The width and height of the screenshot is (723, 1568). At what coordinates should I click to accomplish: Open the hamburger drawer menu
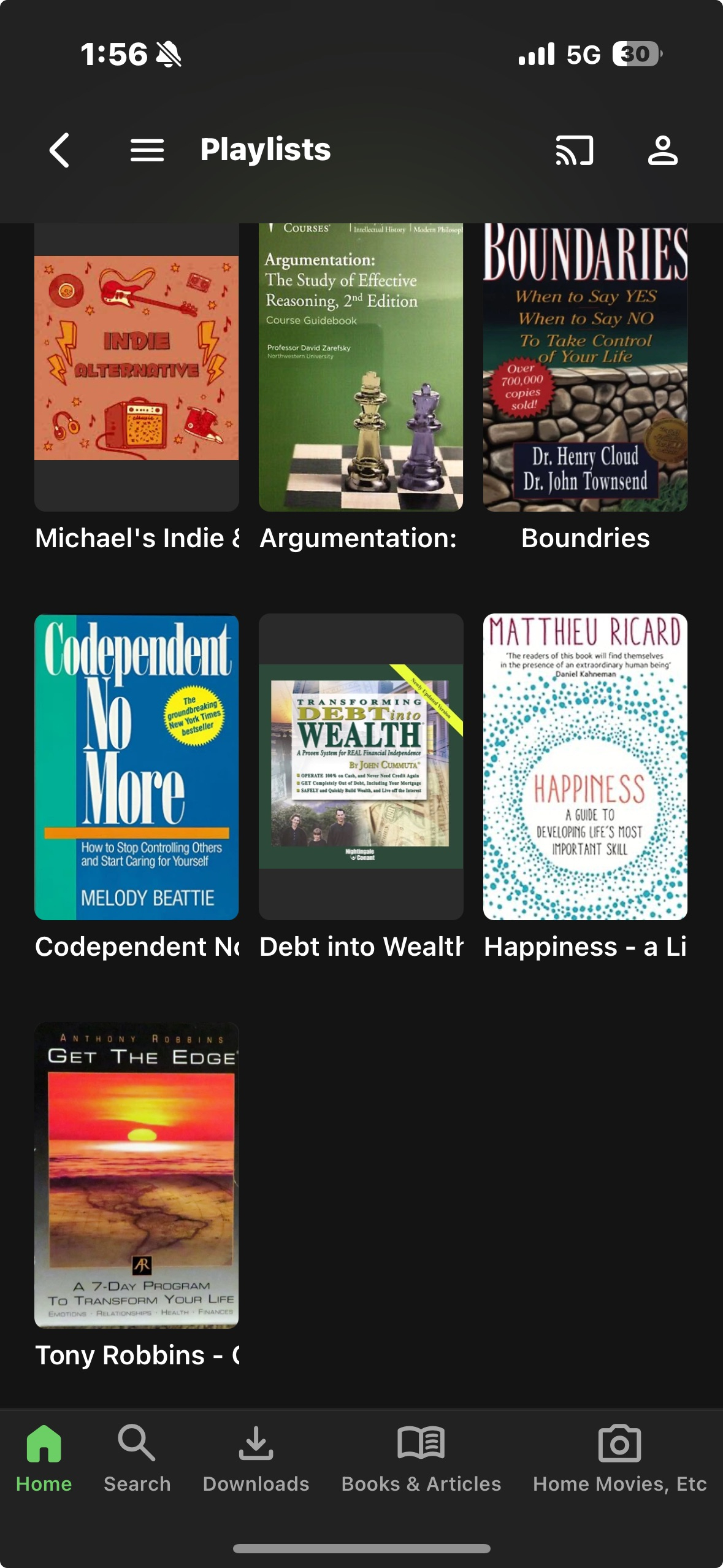click(147, 150)
